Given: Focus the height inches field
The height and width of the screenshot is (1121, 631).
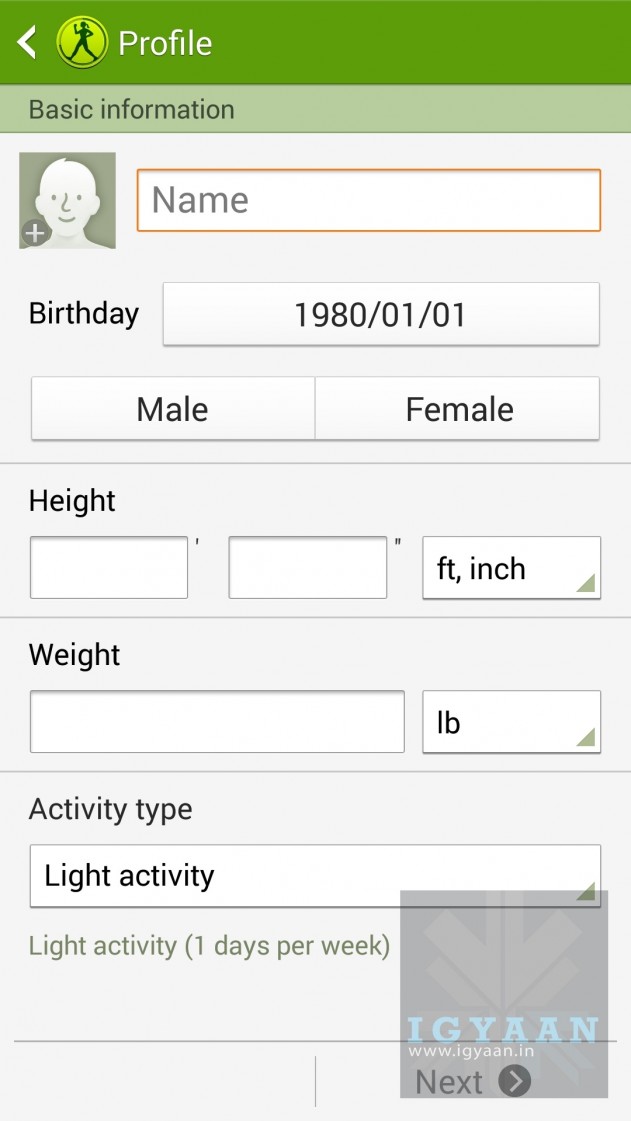Looking at the screenshot, I should [307, 568].
